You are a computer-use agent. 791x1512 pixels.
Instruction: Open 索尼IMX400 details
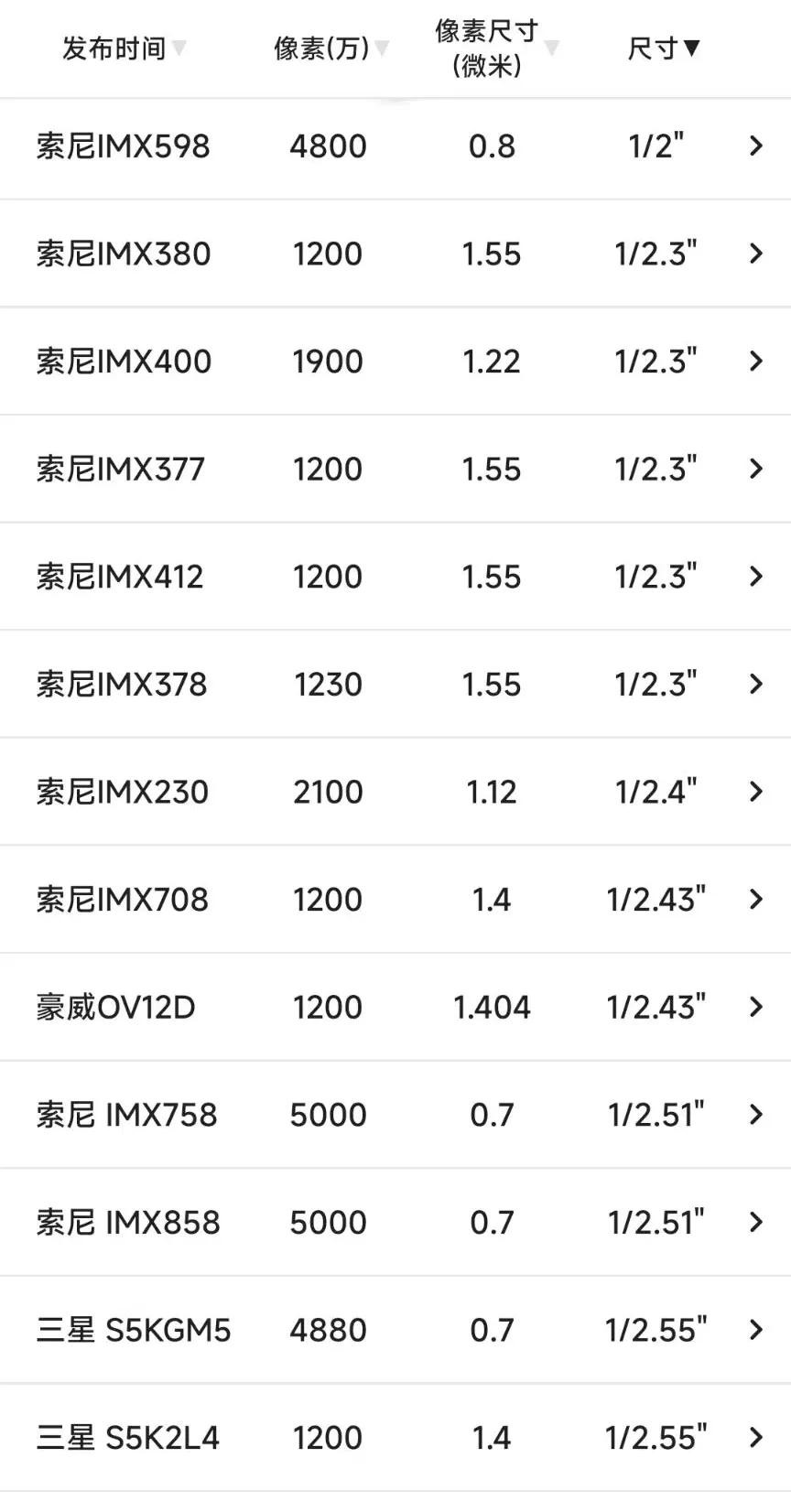[124, 362]
